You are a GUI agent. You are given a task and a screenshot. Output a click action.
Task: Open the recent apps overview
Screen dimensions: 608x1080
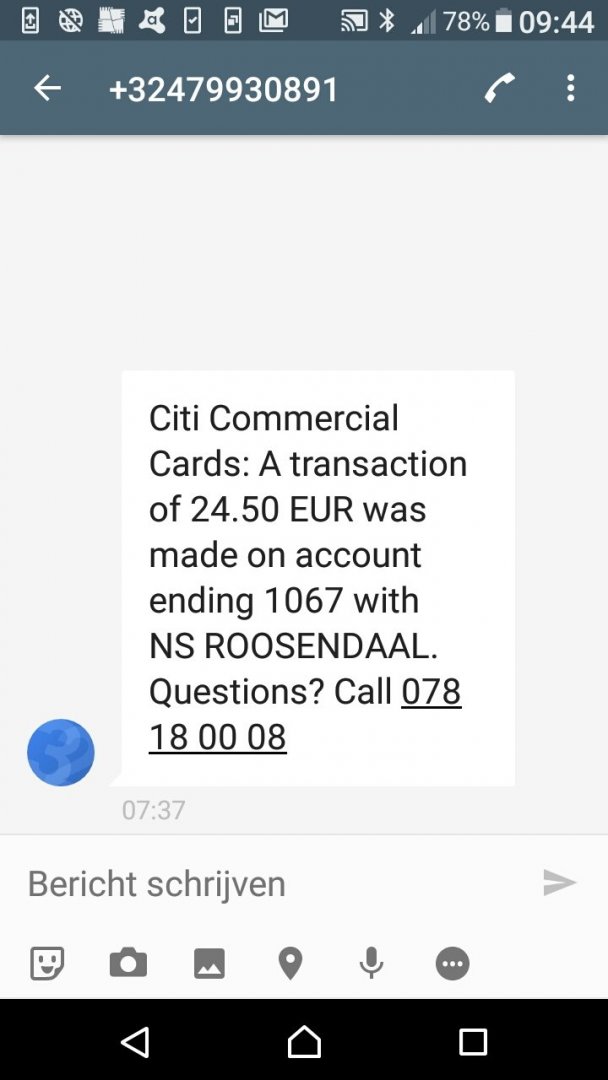click(472, 1041)
